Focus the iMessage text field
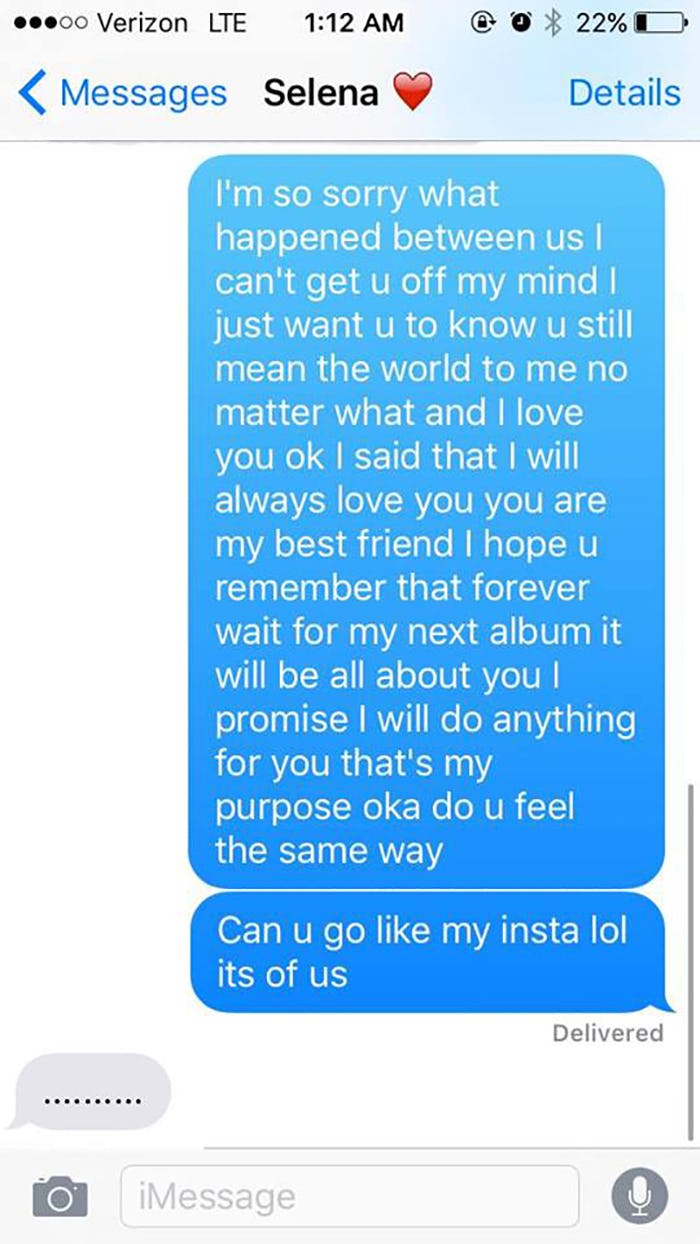 [x=348, y=1195]
